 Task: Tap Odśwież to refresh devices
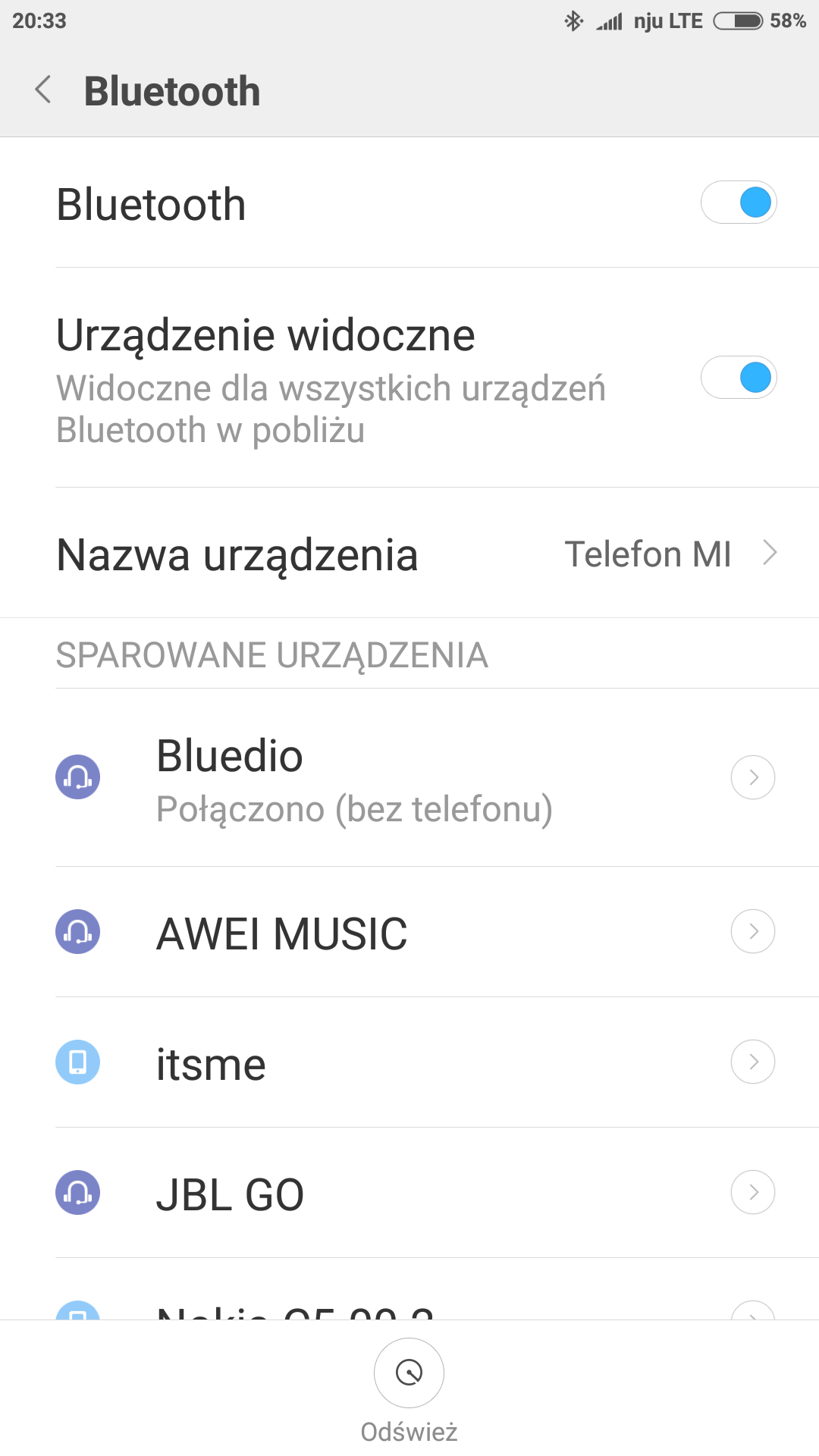pos(409,1373)
